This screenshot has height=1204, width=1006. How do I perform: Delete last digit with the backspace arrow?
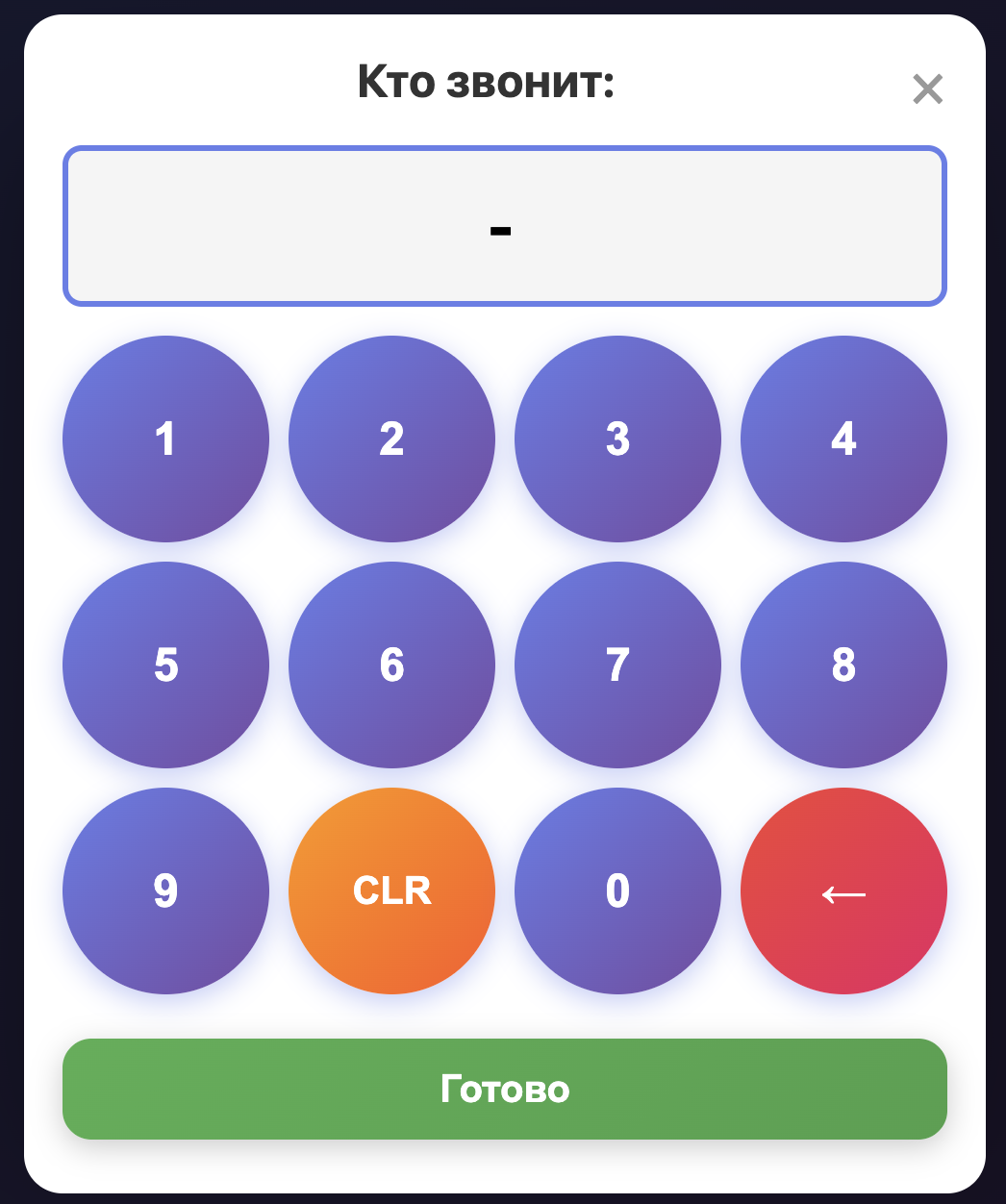pos(843,891)
